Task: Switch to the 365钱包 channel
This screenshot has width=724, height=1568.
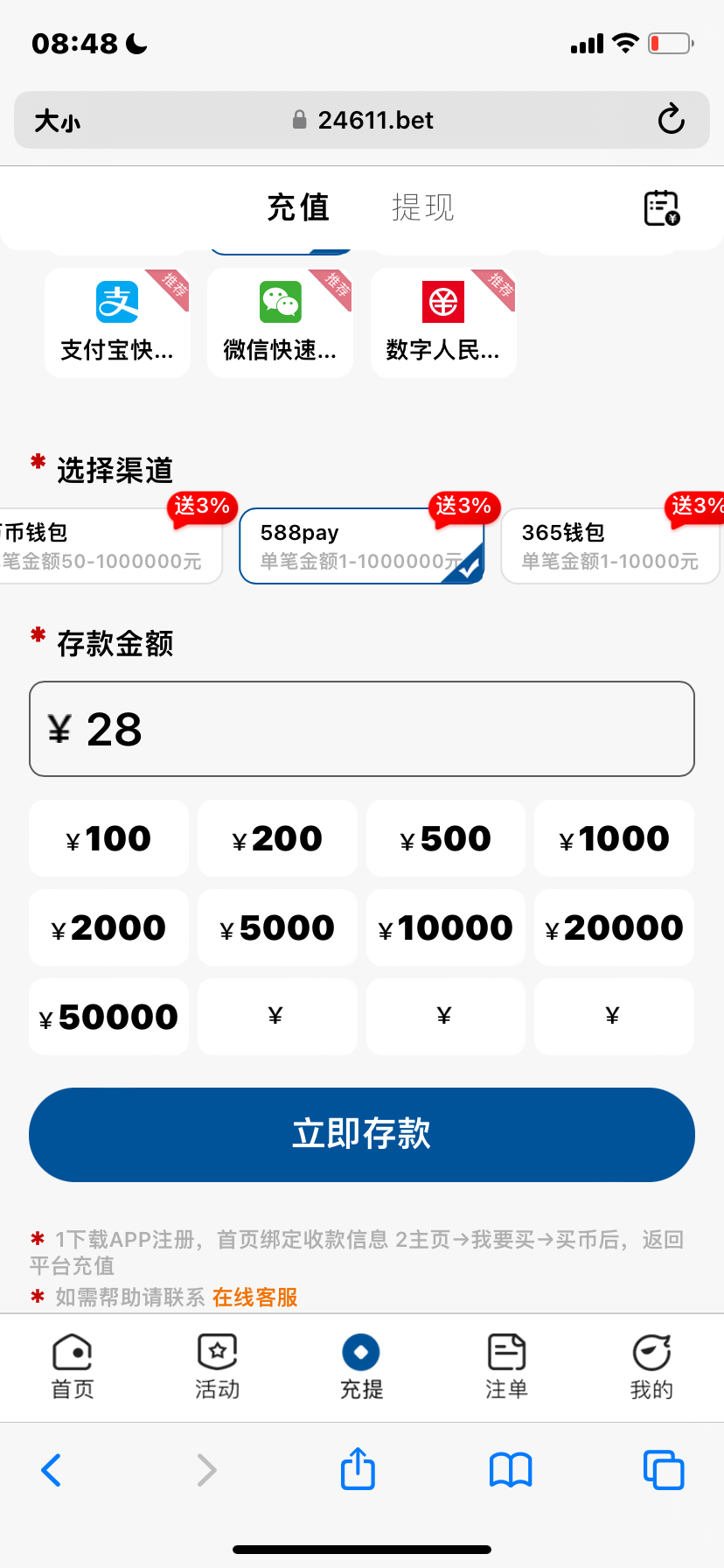Action: pos(609,546)
